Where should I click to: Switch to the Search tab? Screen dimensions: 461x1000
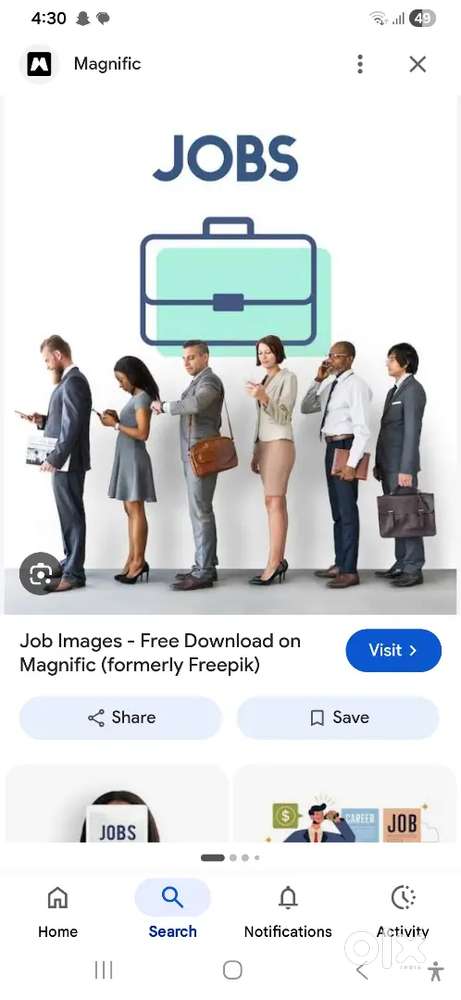pyautogui.click(x=173, y=912)
